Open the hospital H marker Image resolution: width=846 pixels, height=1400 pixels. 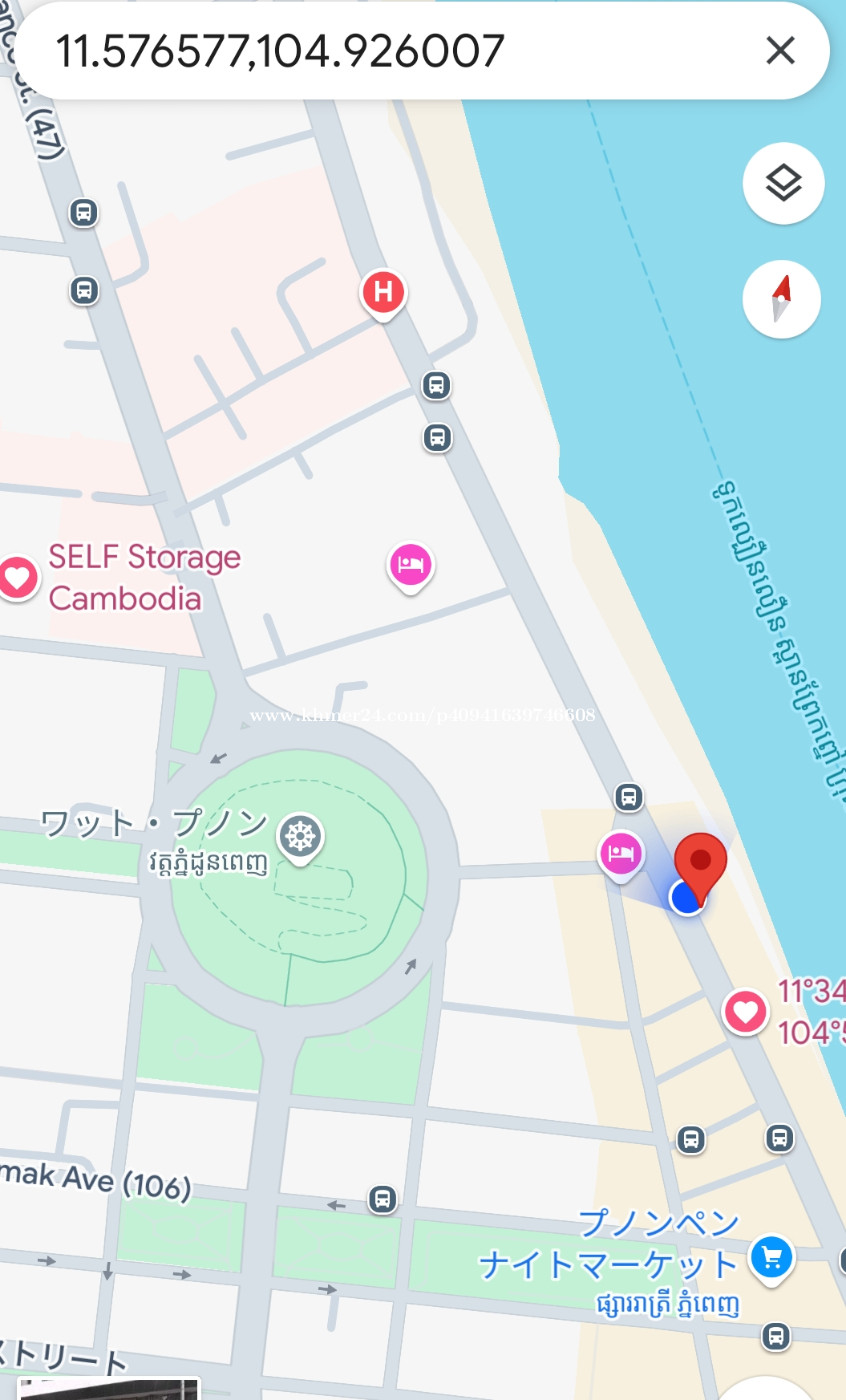pos(383,294)
